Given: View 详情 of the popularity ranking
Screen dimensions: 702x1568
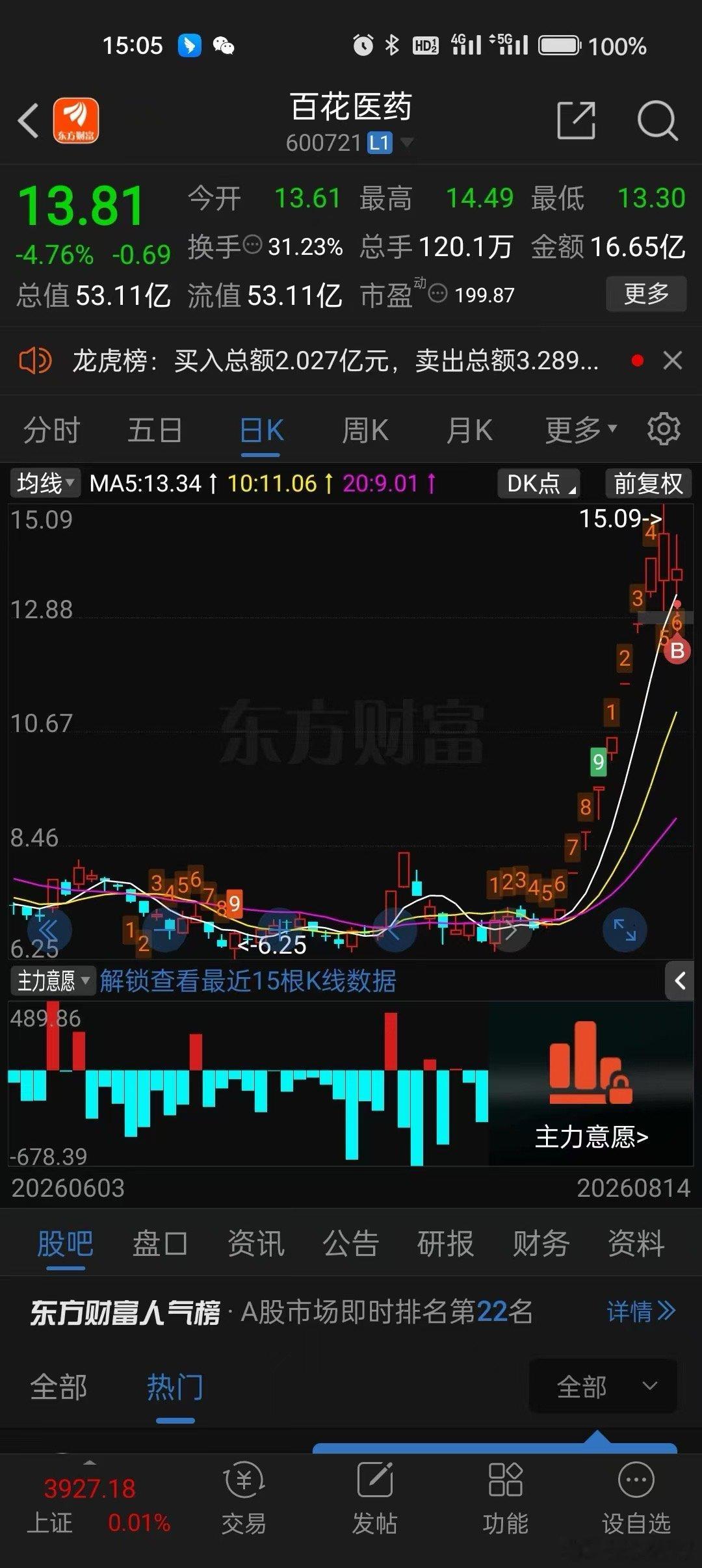Looking at the screenshot, I should pyautogui.click(x=641, y=1311).
